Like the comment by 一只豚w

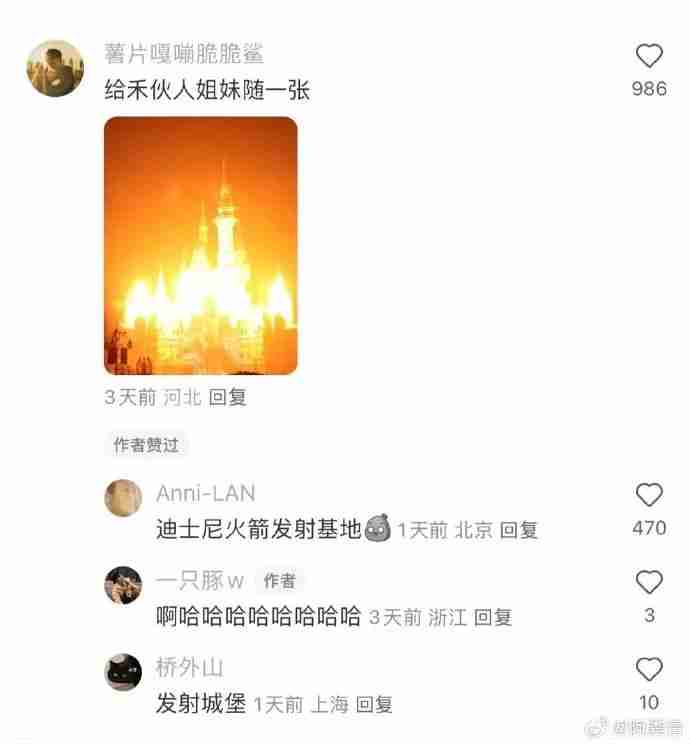click(x=649, y=582)
